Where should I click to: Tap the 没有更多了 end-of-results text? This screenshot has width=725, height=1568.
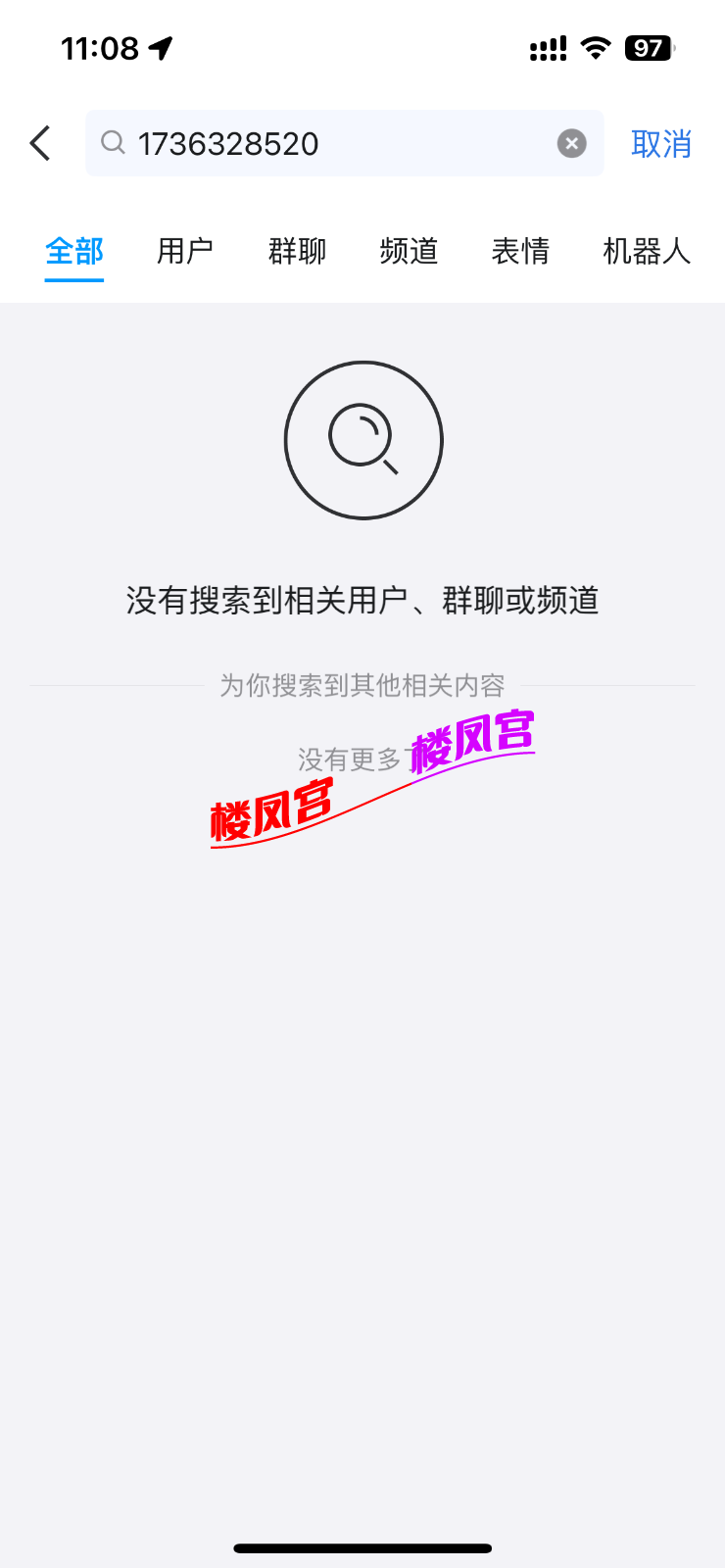click(x=362, y=757)
